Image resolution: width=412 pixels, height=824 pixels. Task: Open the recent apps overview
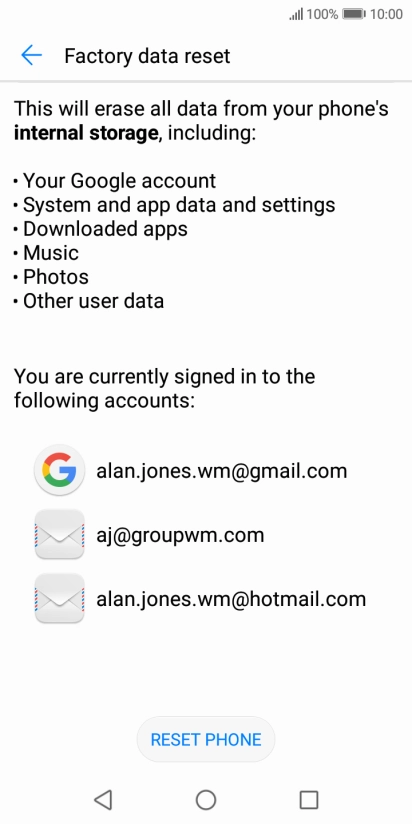tap(309, 800)
